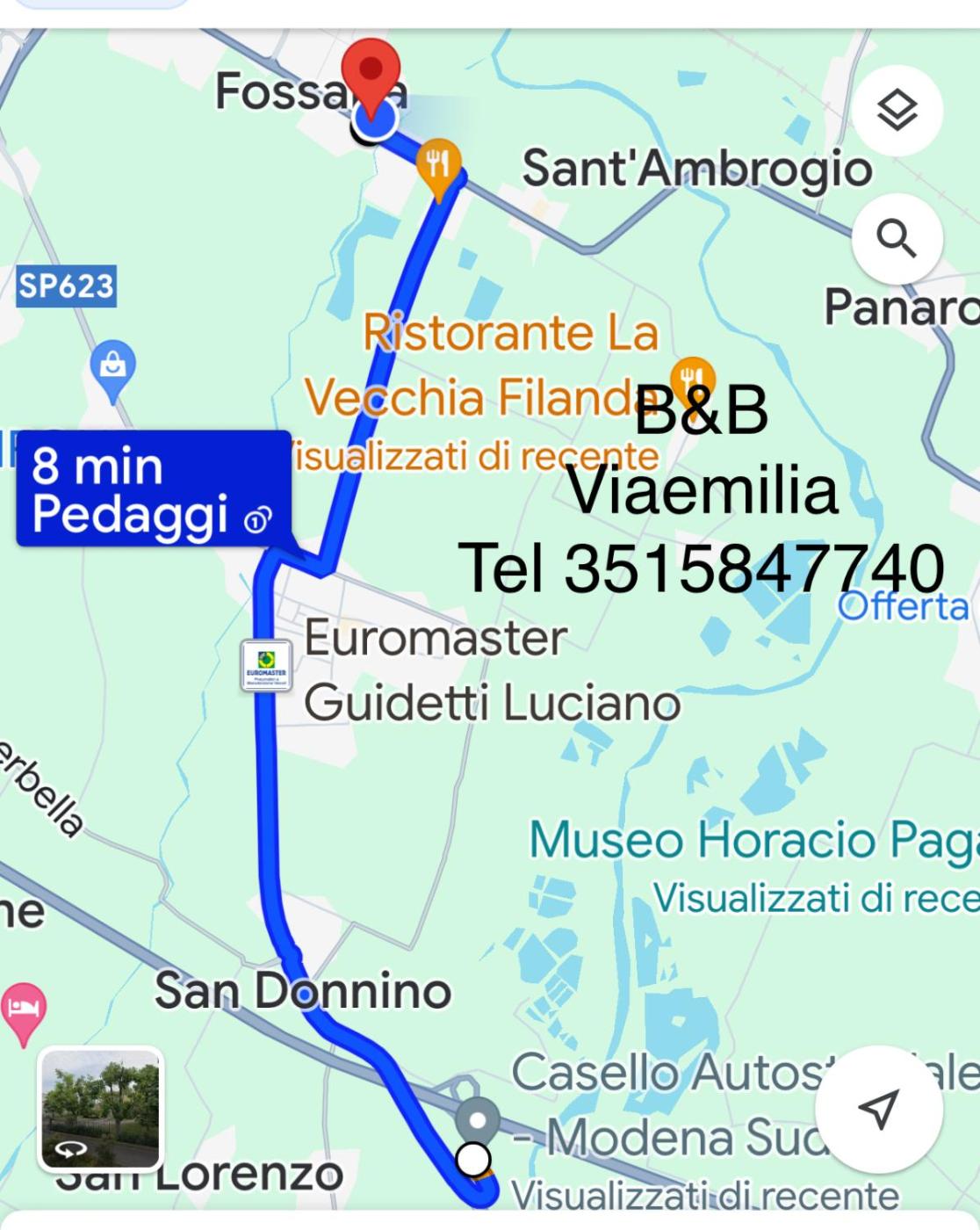
Task: Open the shopping bag place marker
Action: (x=113, y=365)
